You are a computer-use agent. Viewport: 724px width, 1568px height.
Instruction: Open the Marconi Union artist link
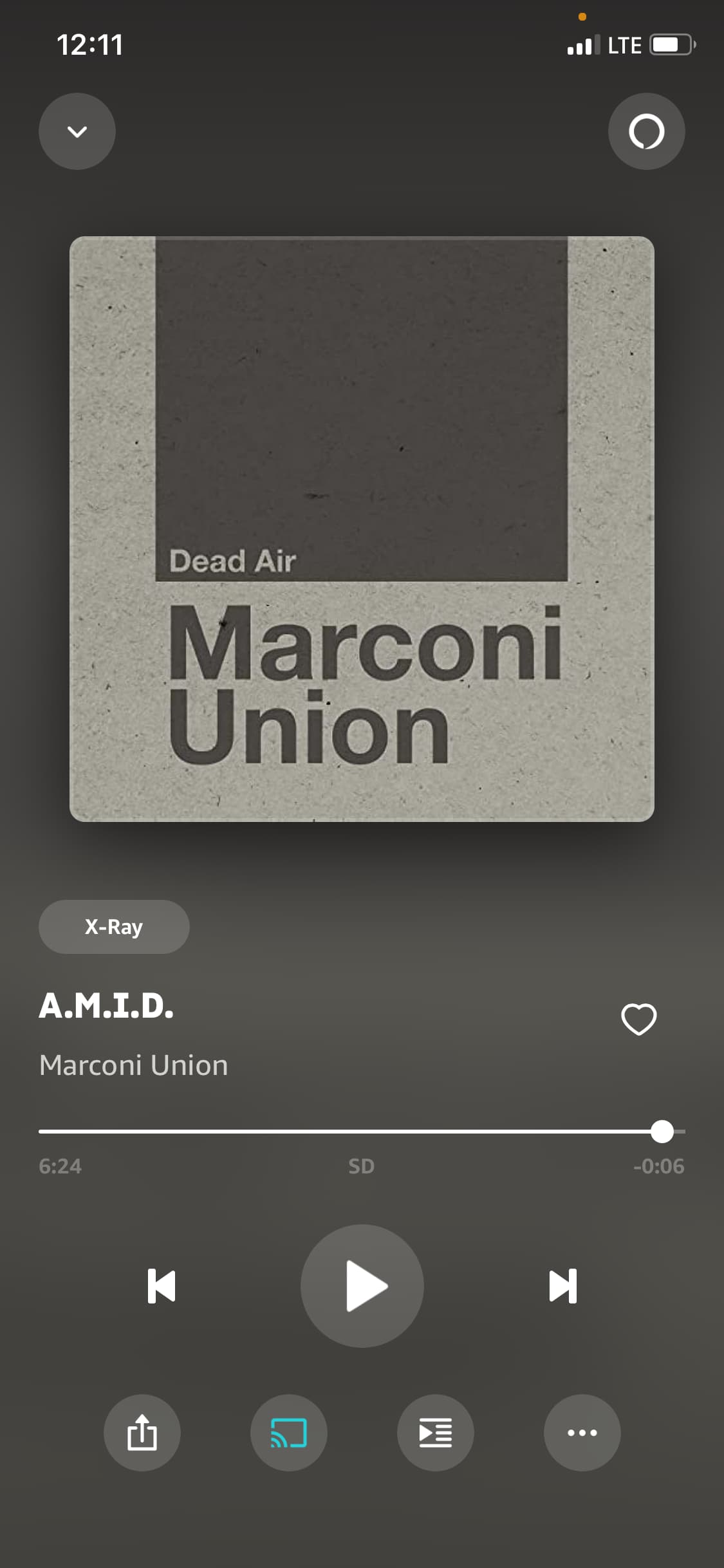[133, 1065]
